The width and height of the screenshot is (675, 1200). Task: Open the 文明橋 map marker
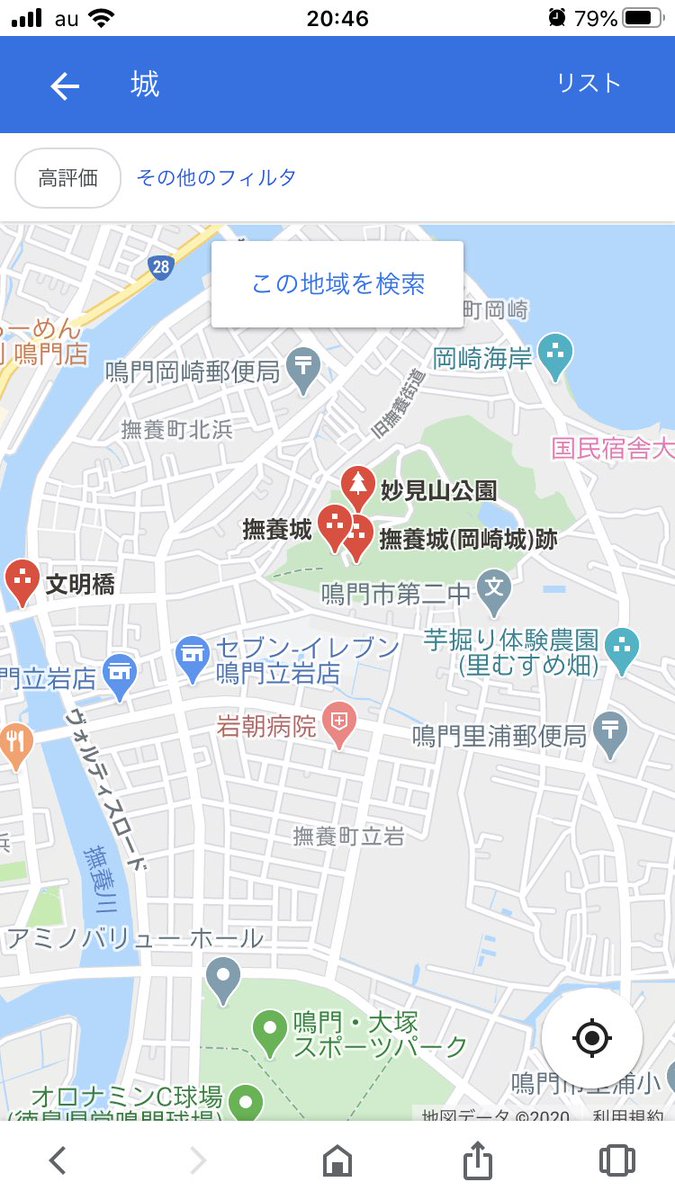[22, 581]
